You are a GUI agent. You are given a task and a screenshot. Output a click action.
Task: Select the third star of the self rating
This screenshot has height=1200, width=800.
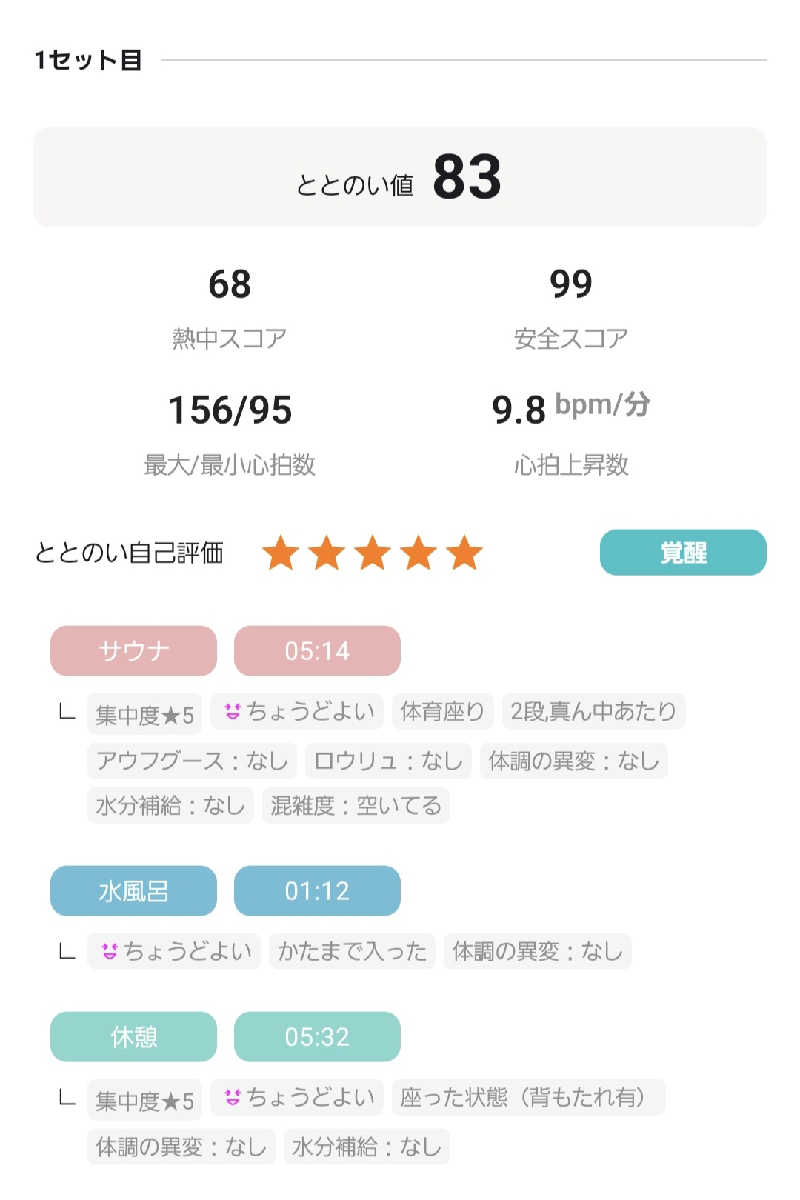tap(373, 552)
